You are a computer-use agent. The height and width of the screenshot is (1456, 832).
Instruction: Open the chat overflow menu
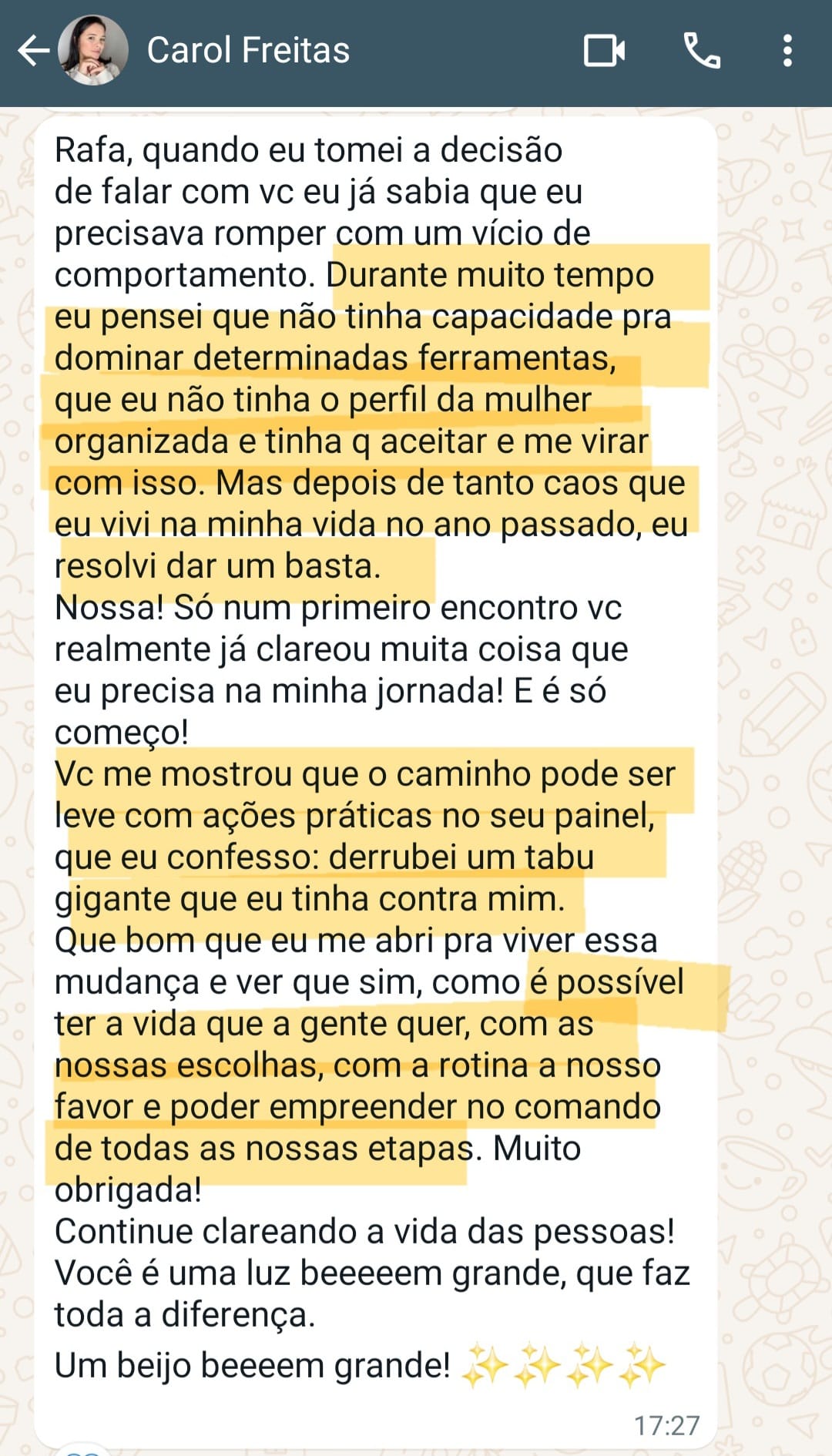(787, 51)
